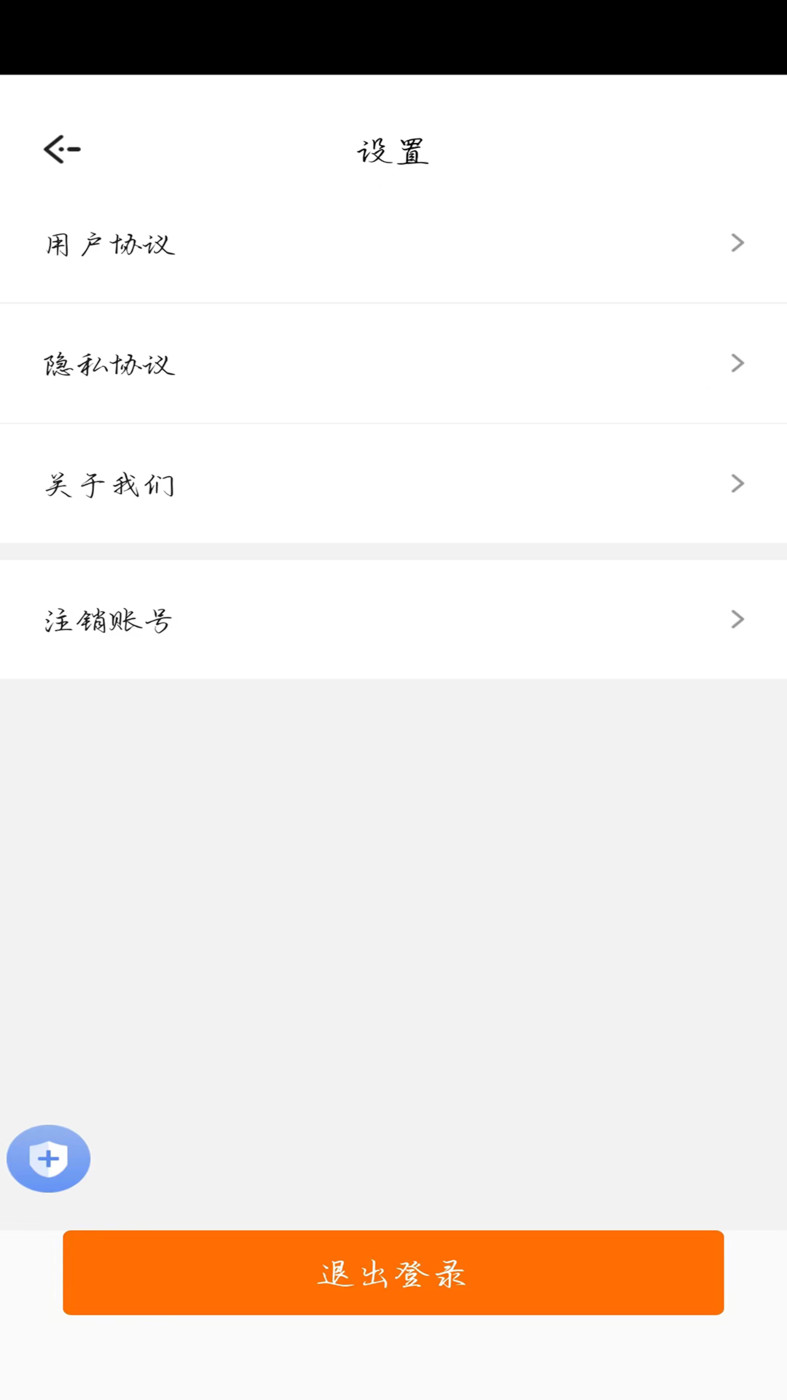787x1400 pixels.
Task: Log out by tapping the orange button
Action: 393,1272
